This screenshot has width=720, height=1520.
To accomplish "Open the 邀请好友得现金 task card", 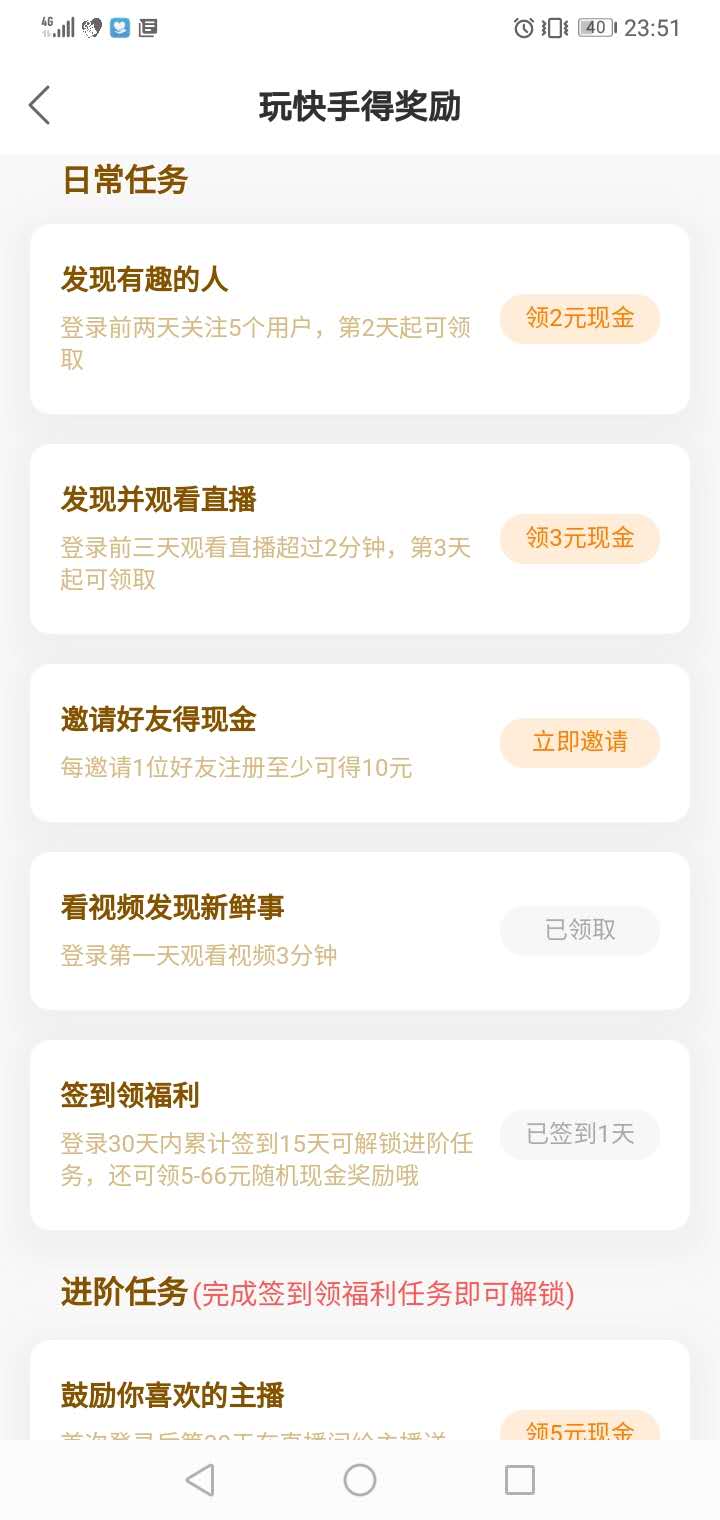I will [x=360, y=743].
